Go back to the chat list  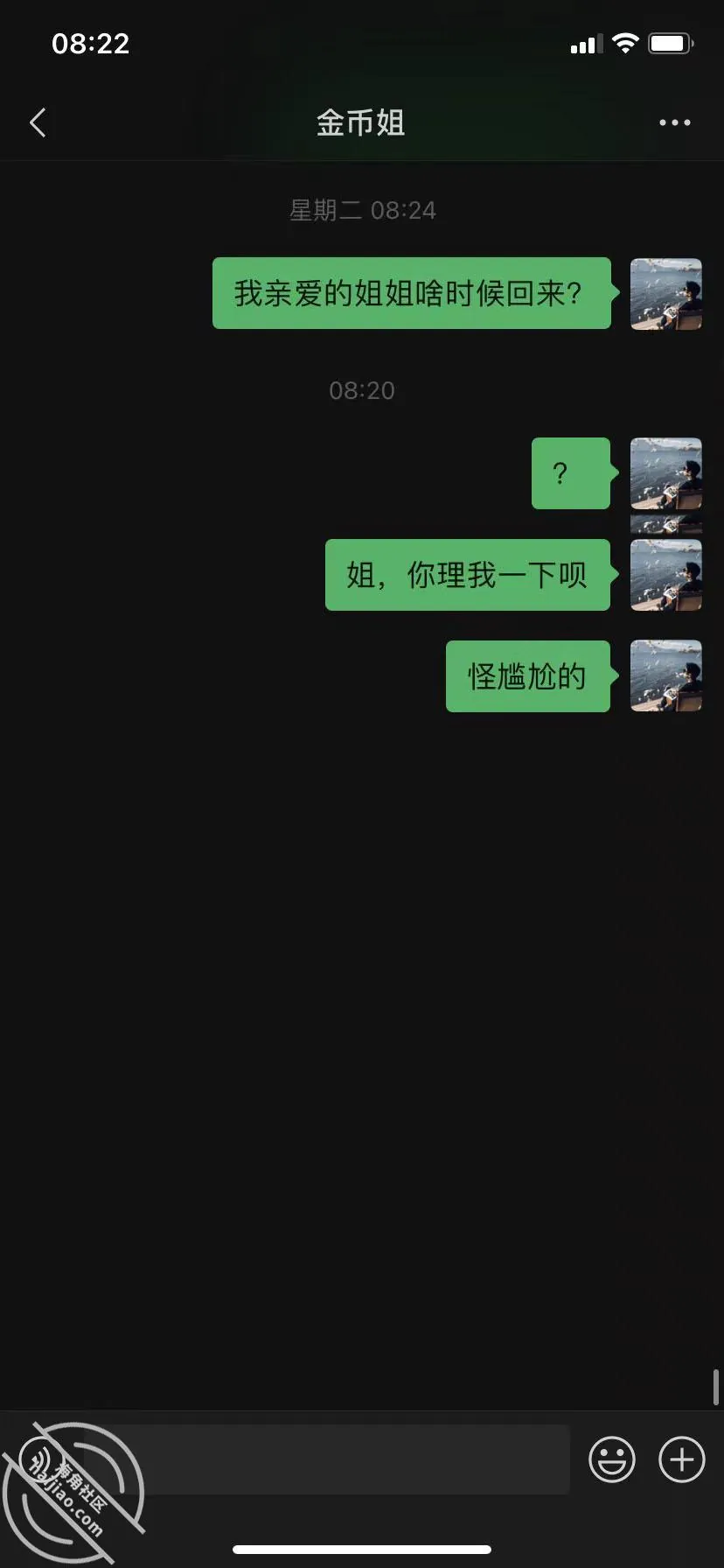click(38, 123)
